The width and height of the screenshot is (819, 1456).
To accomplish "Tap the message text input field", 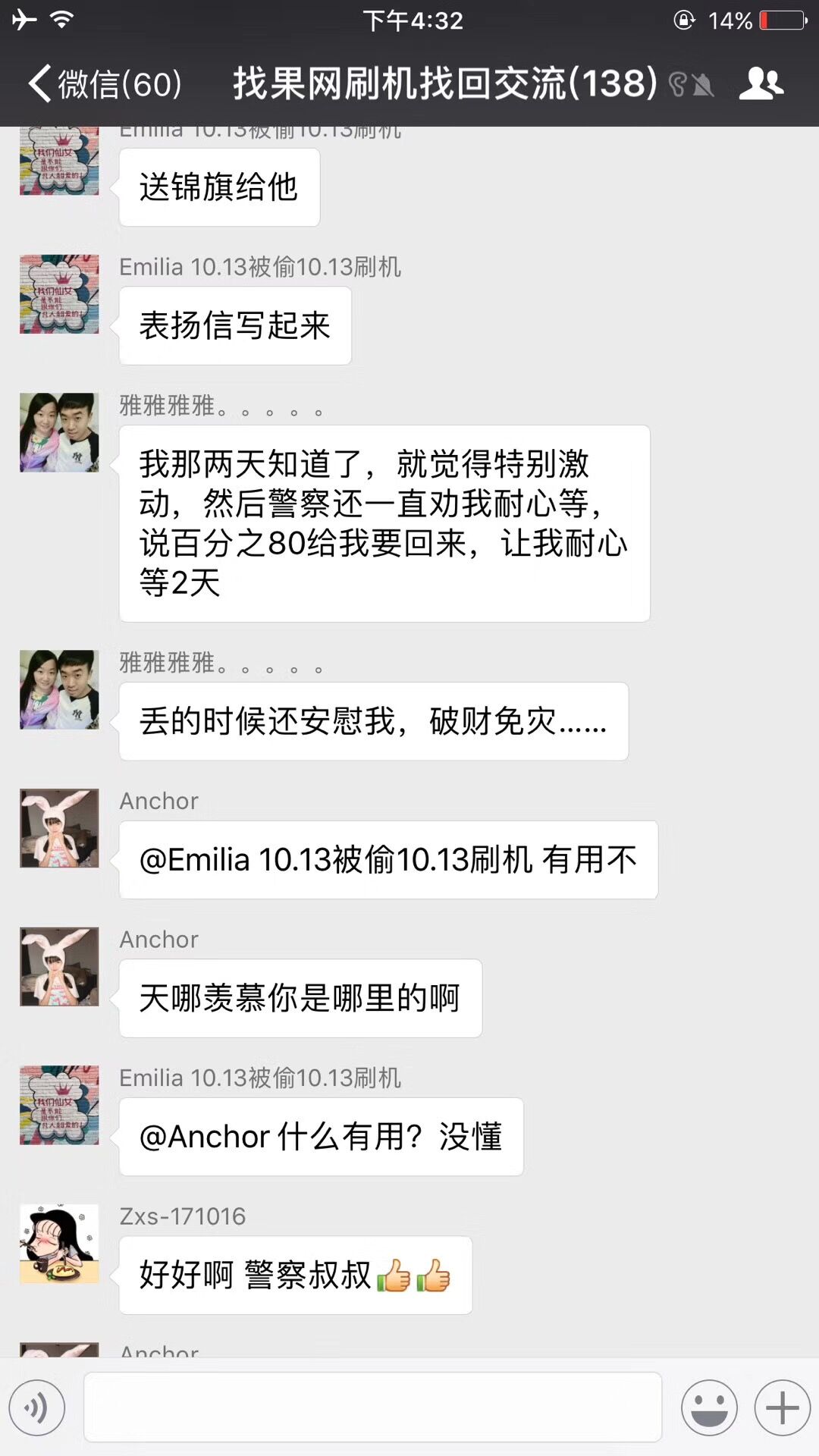I will click(372, 1407).
